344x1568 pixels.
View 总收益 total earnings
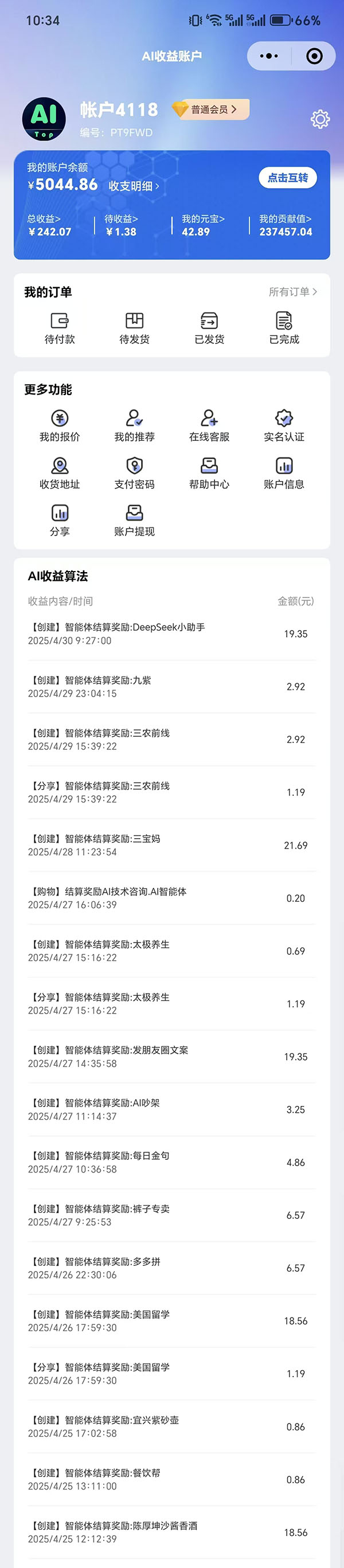tap(49, 225)
